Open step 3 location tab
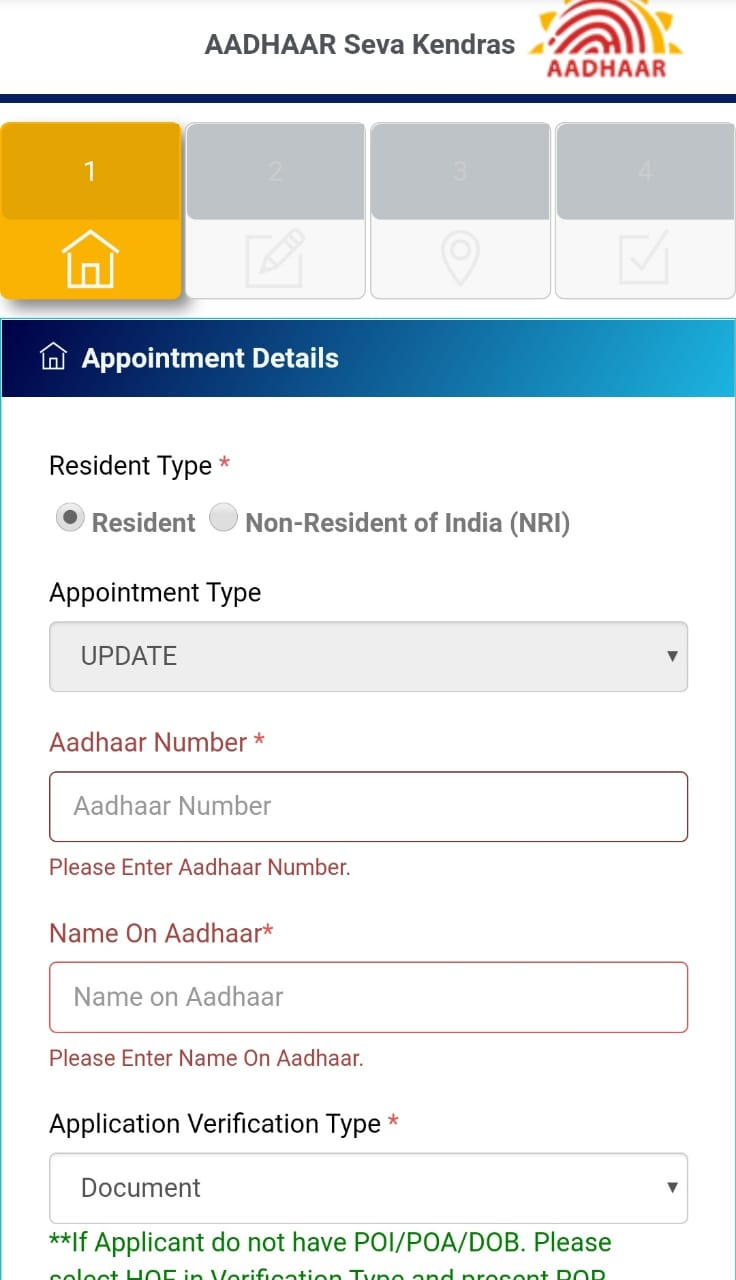This screenshot has height=1280, width=736. (460, 210)
